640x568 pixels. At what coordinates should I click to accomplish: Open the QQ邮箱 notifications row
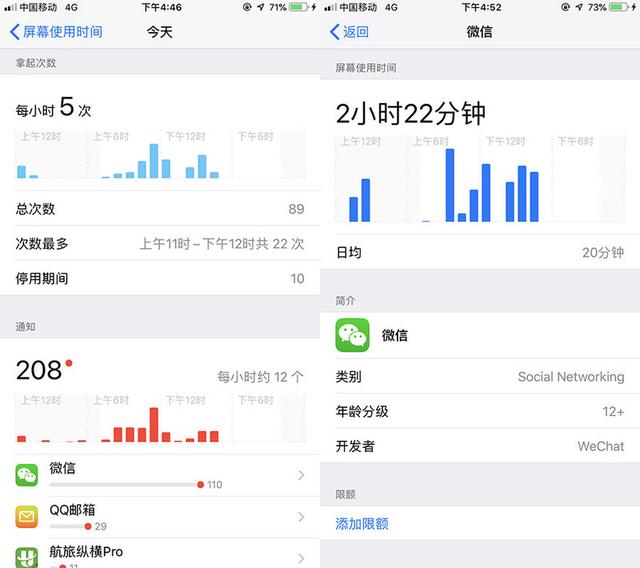point(160,516)
